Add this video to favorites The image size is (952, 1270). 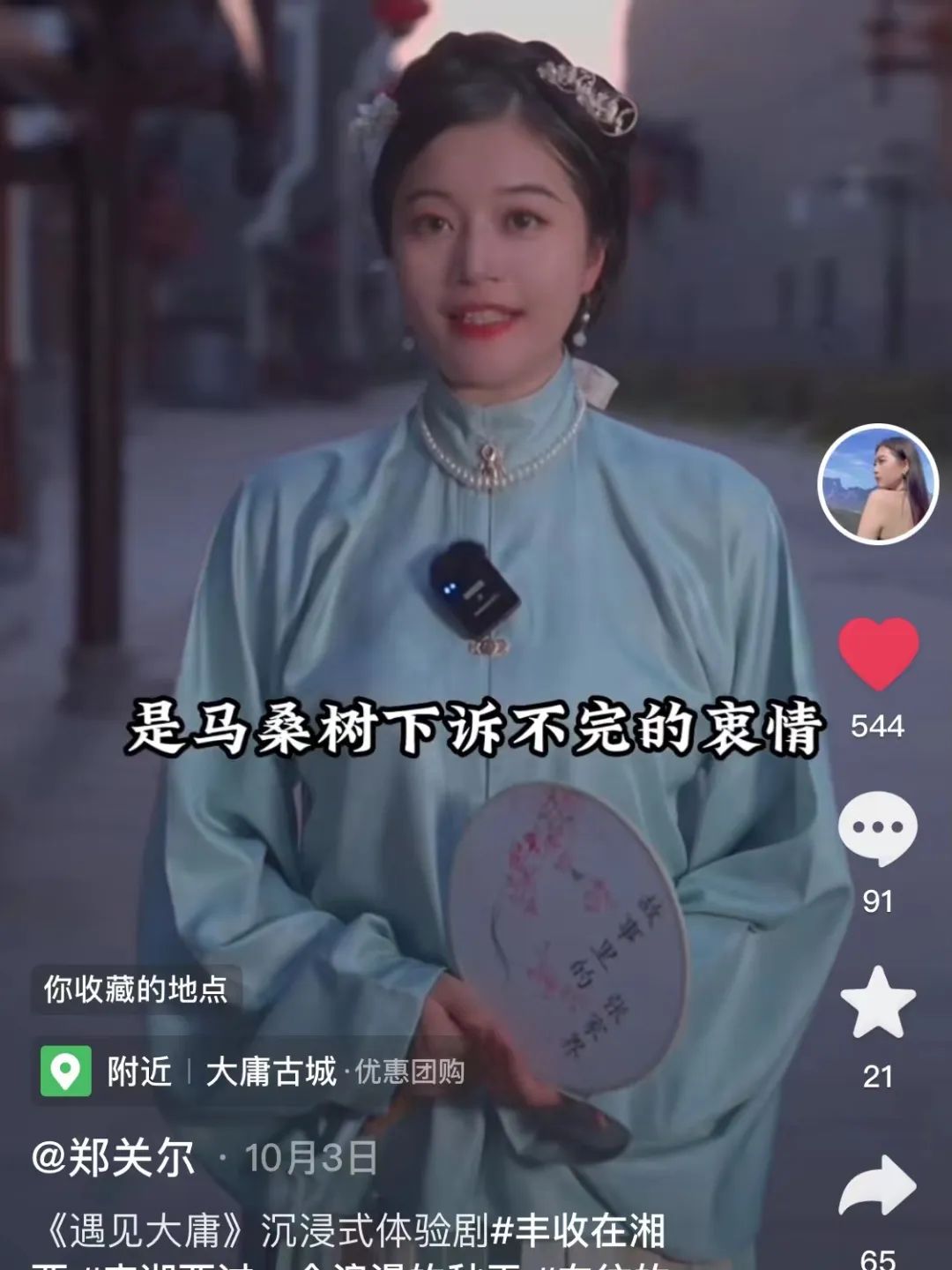pos(878,1003)
